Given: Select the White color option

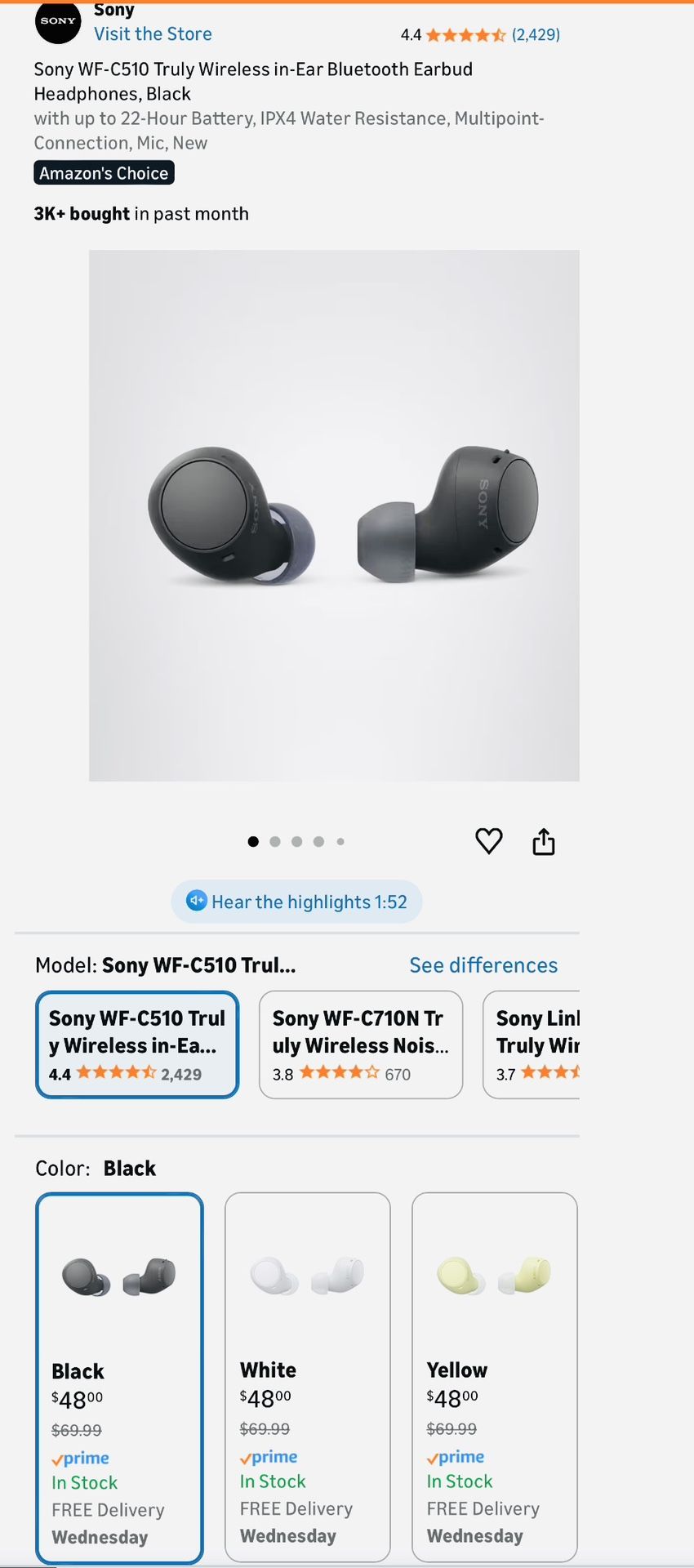Looking at the screenshot, I should [x=307, y=1376].
